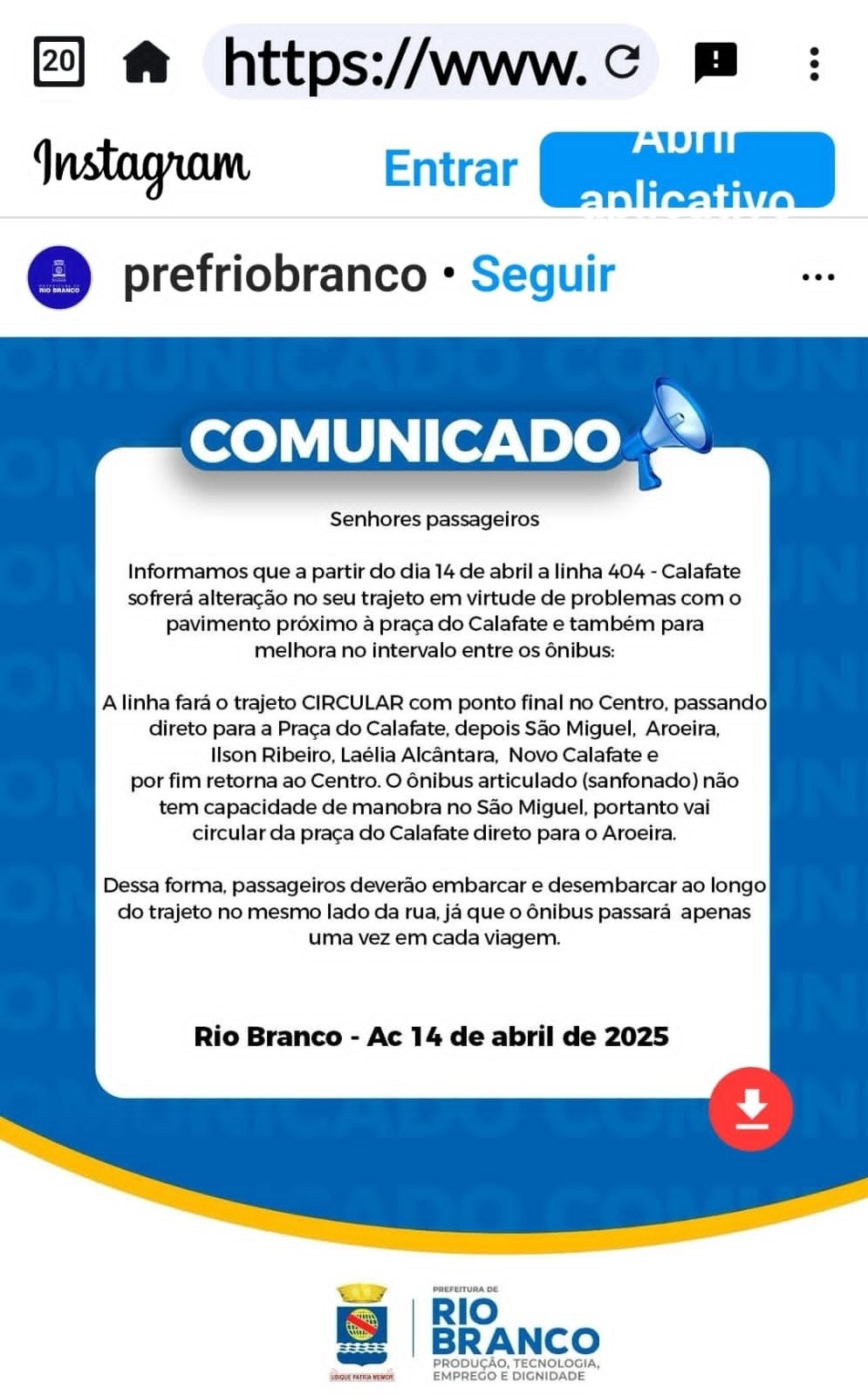The width and height of the screenshot is (868, 1396).
Task: Open prefriobranco profile picture
Action: [59, 277]
